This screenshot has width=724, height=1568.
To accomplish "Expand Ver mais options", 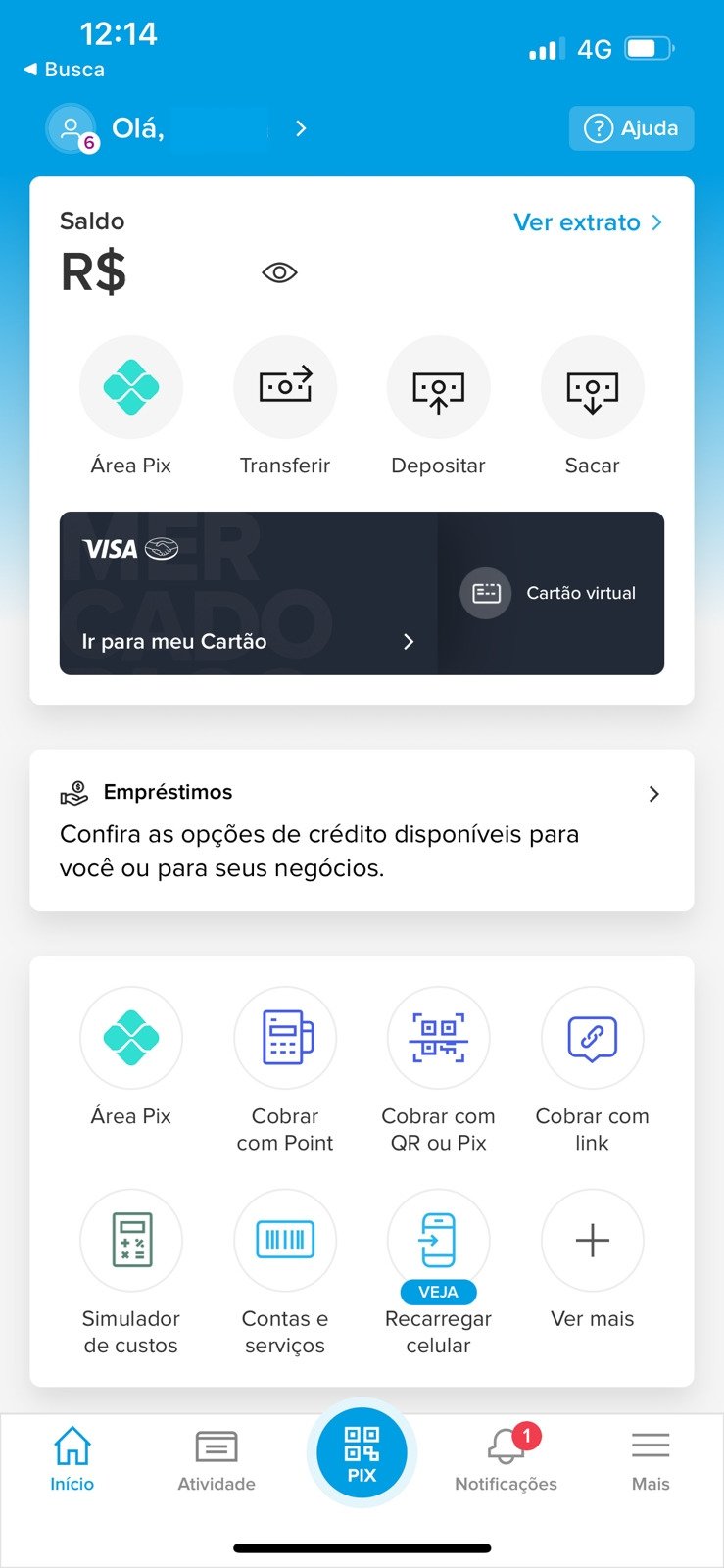I will (x=592, y=1260).
